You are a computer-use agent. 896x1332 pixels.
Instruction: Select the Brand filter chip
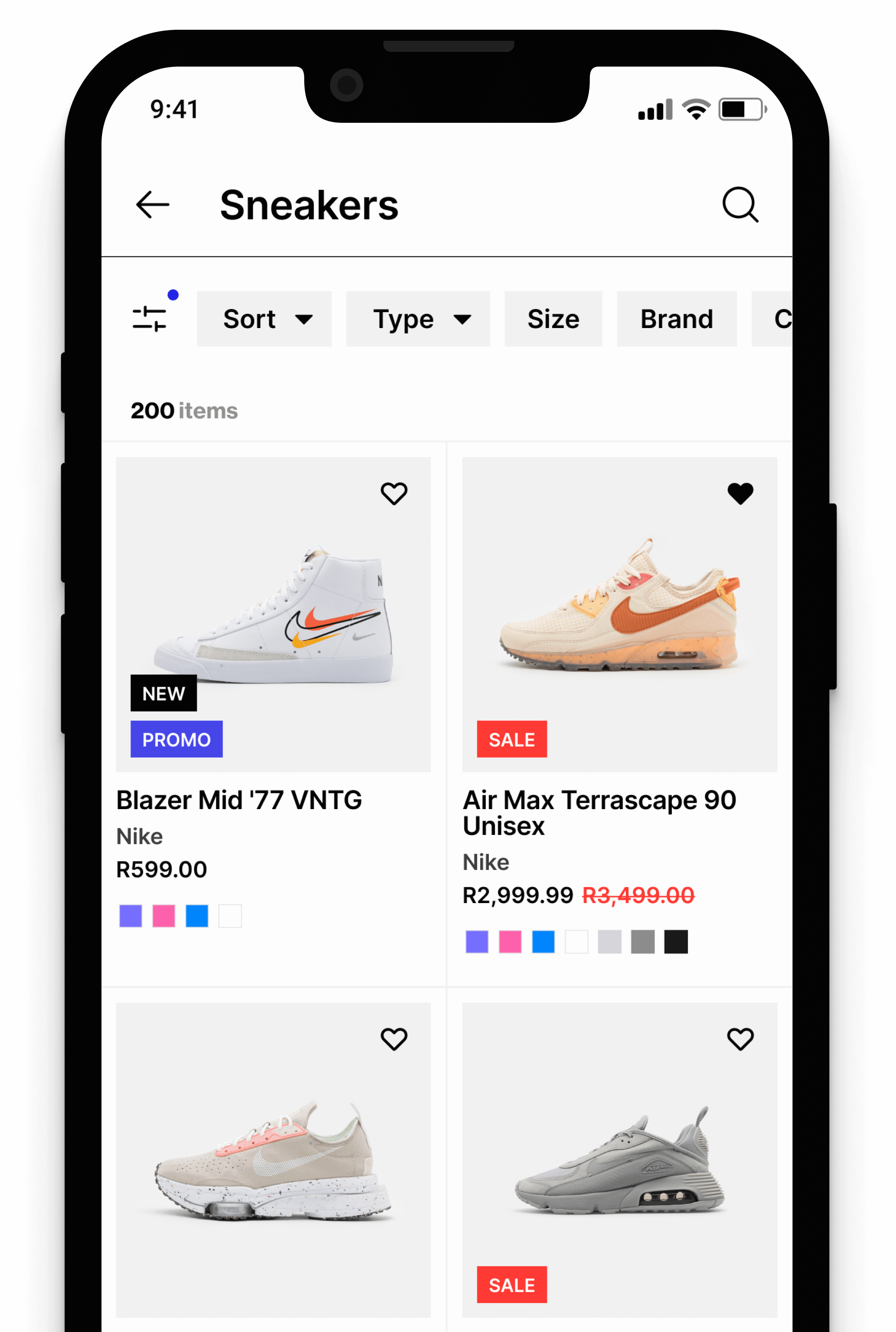point(676,319)
